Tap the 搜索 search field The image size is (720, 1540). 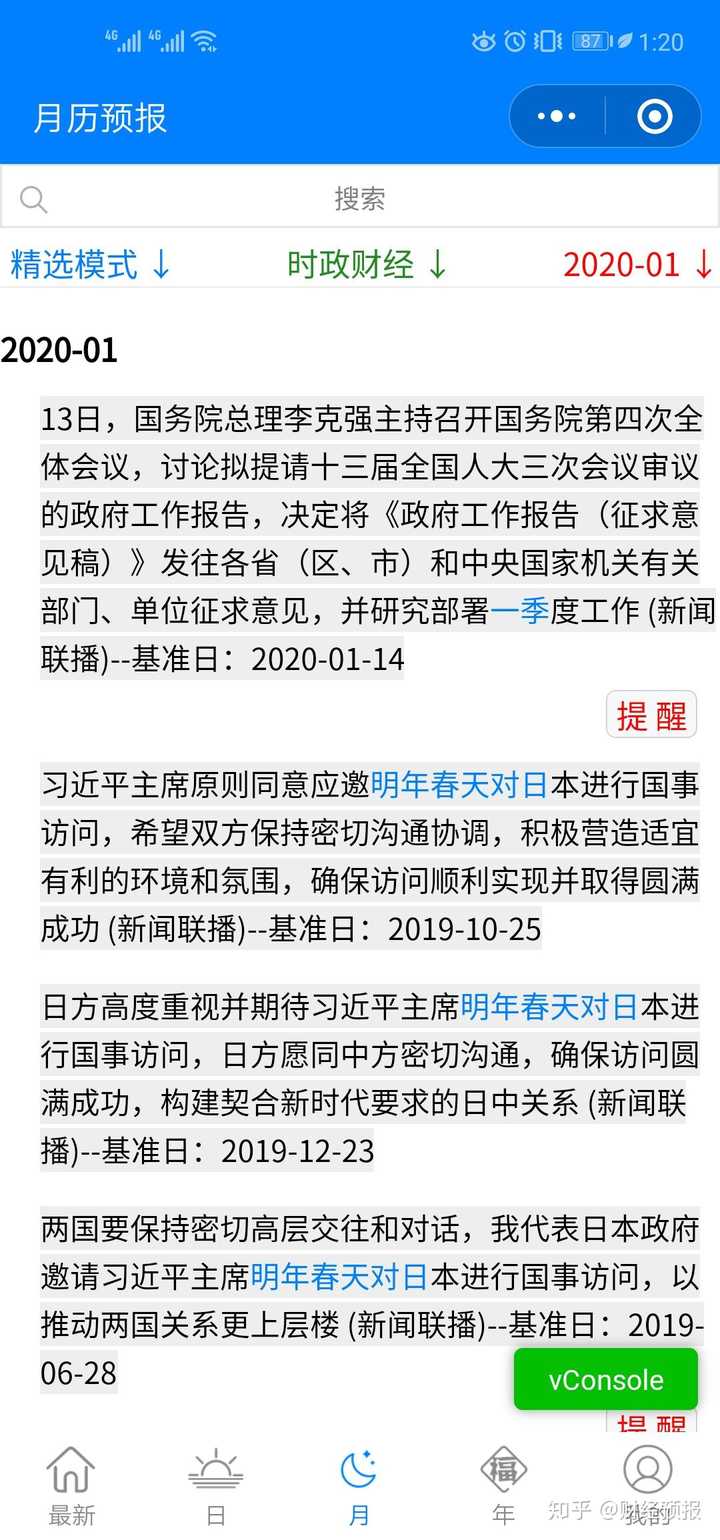click(x=360, y=198)
